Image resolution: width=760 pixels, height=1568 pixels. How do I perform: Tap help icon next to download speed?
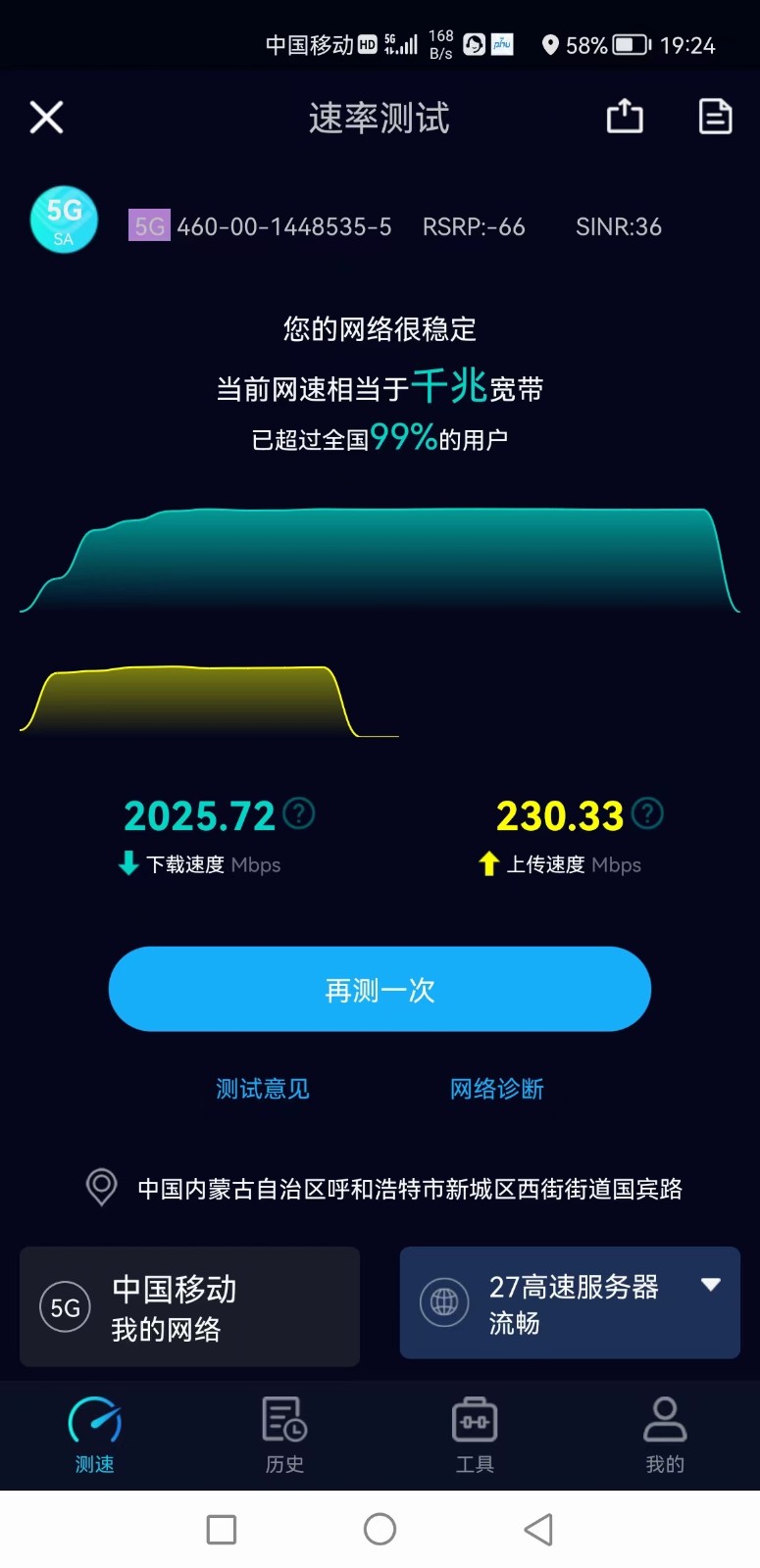click(x=298, y=813)
